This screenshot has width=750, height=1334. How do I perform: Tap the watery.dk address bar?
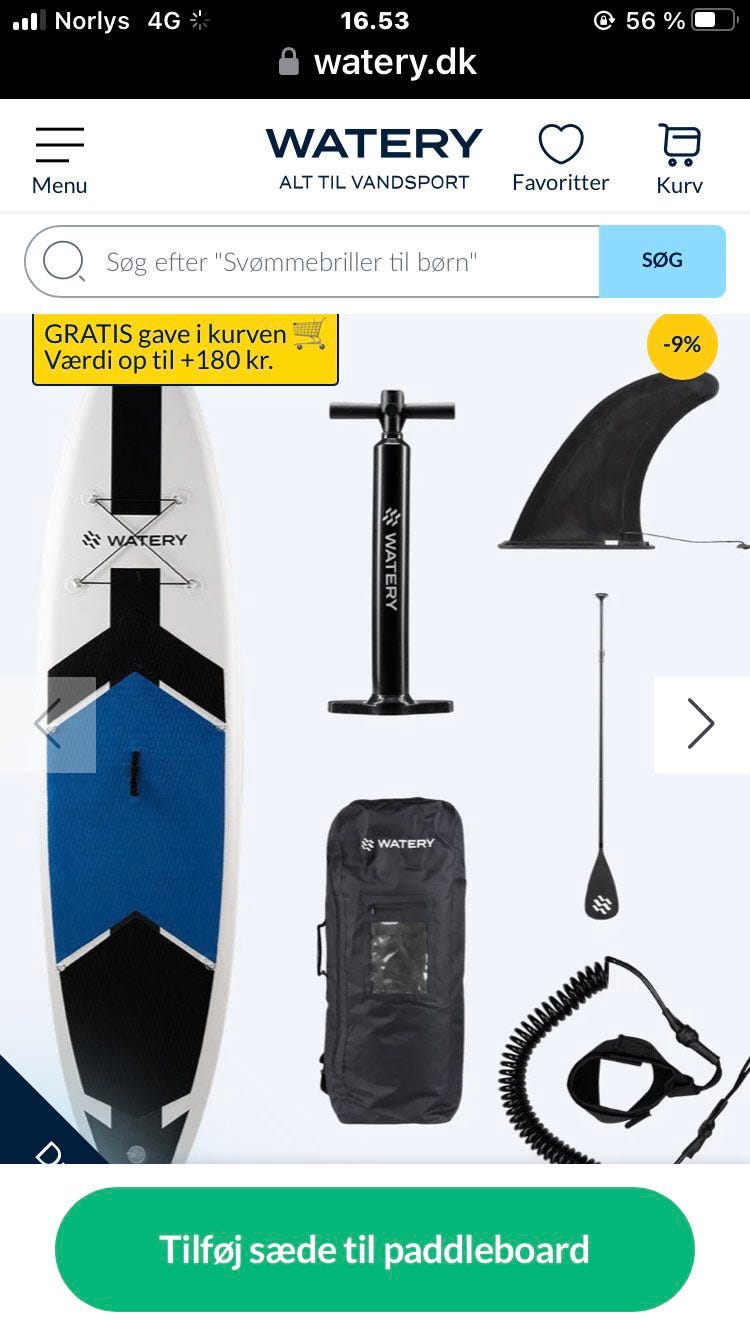[x=376, y=62]
